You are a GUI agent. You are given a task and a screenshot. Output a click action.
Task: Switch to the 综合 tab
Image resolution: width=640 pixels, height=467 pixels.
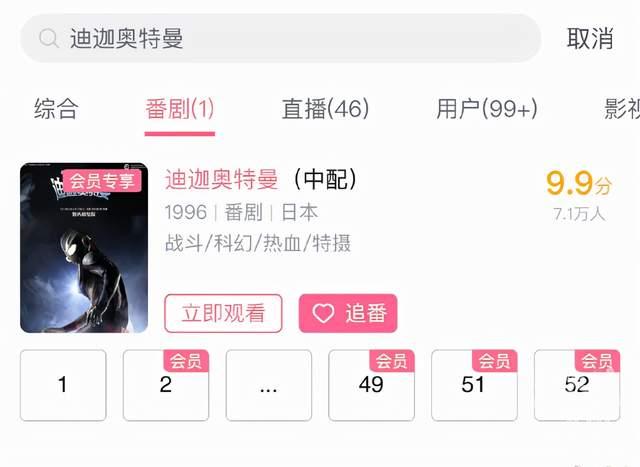point(56,109)
